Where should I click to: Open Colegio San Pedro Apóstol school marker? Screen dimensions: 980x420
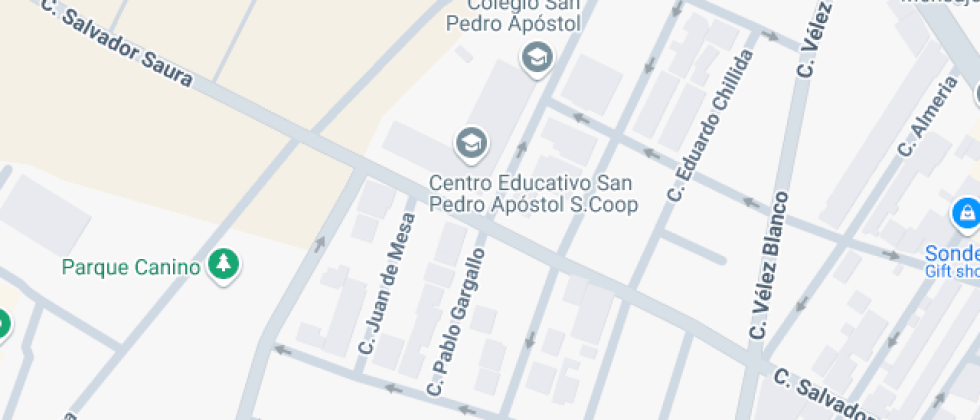[x=538, y=58]
